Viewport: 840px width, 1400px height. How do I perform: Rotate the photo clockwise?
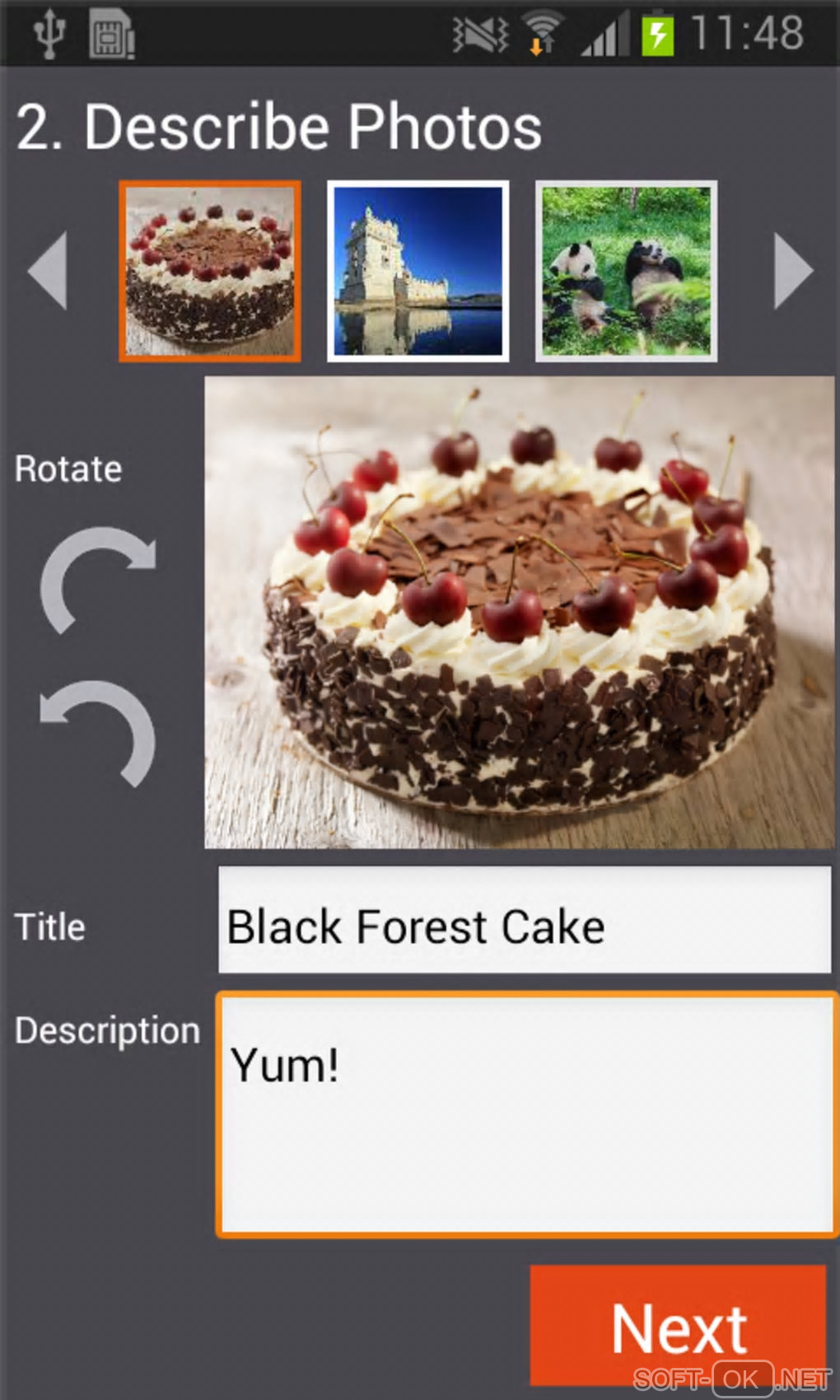point(99,578)
